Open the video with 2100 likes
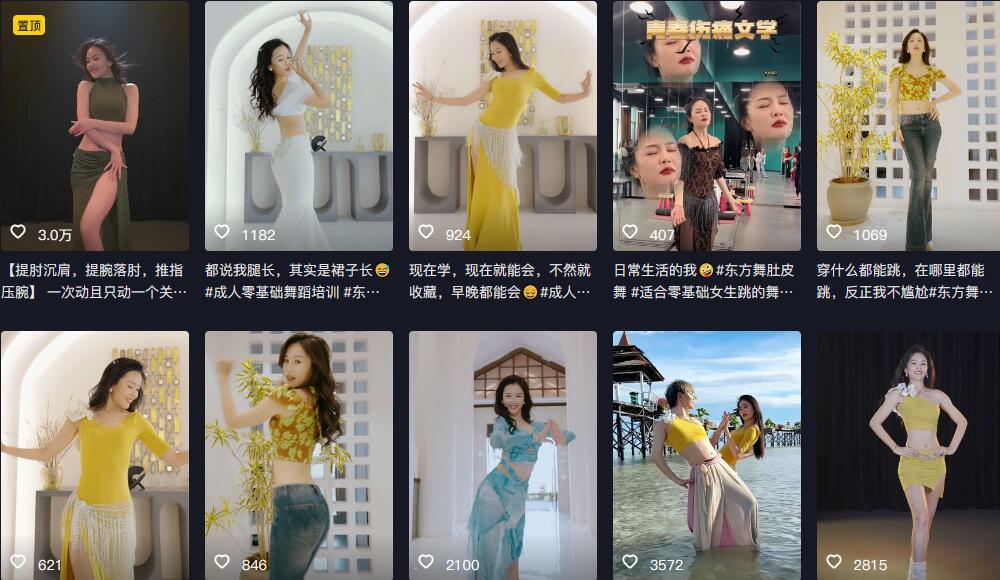Image resolution: width=1000 pixels, height=580 pixels. point(503,455)
